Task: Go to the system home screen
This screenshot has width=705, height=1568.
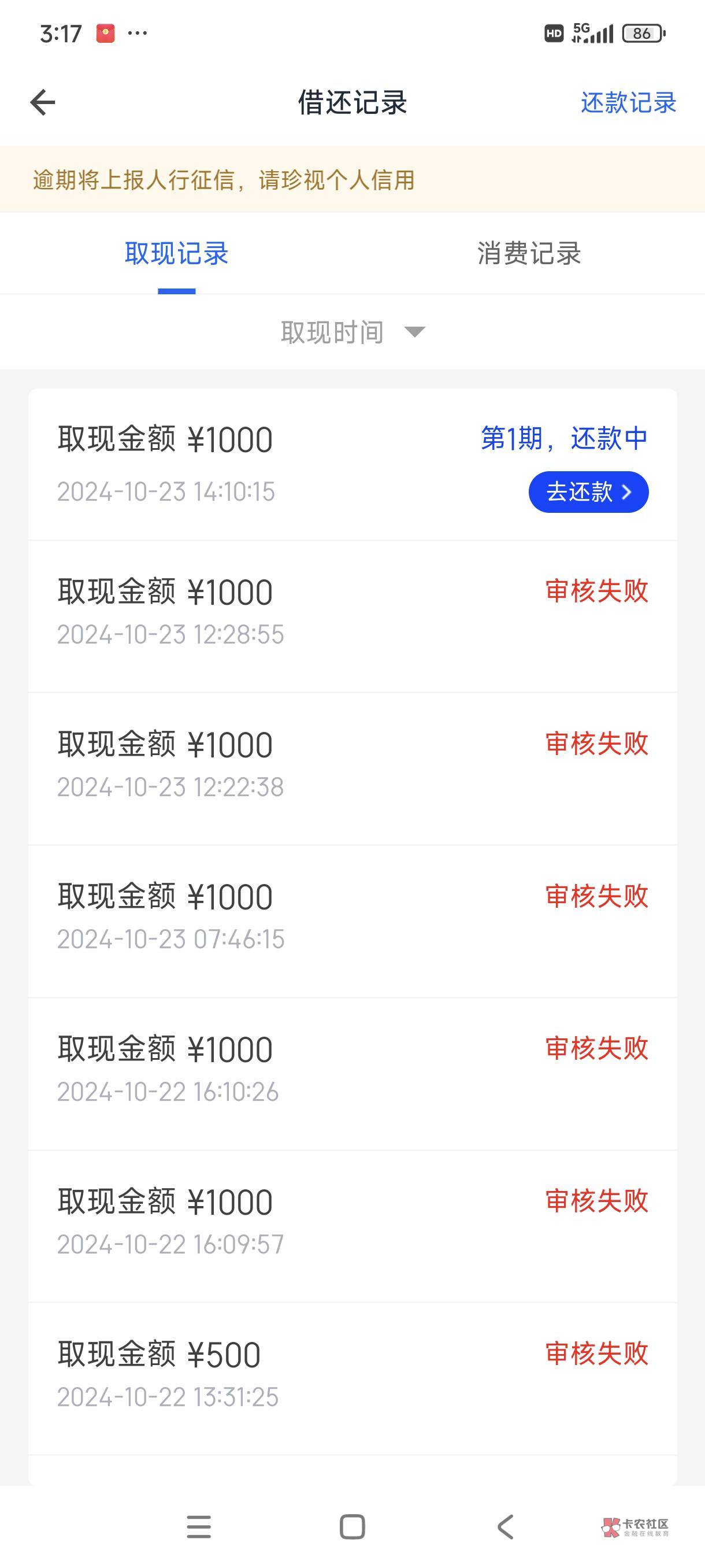Action: pos(352,1526)
